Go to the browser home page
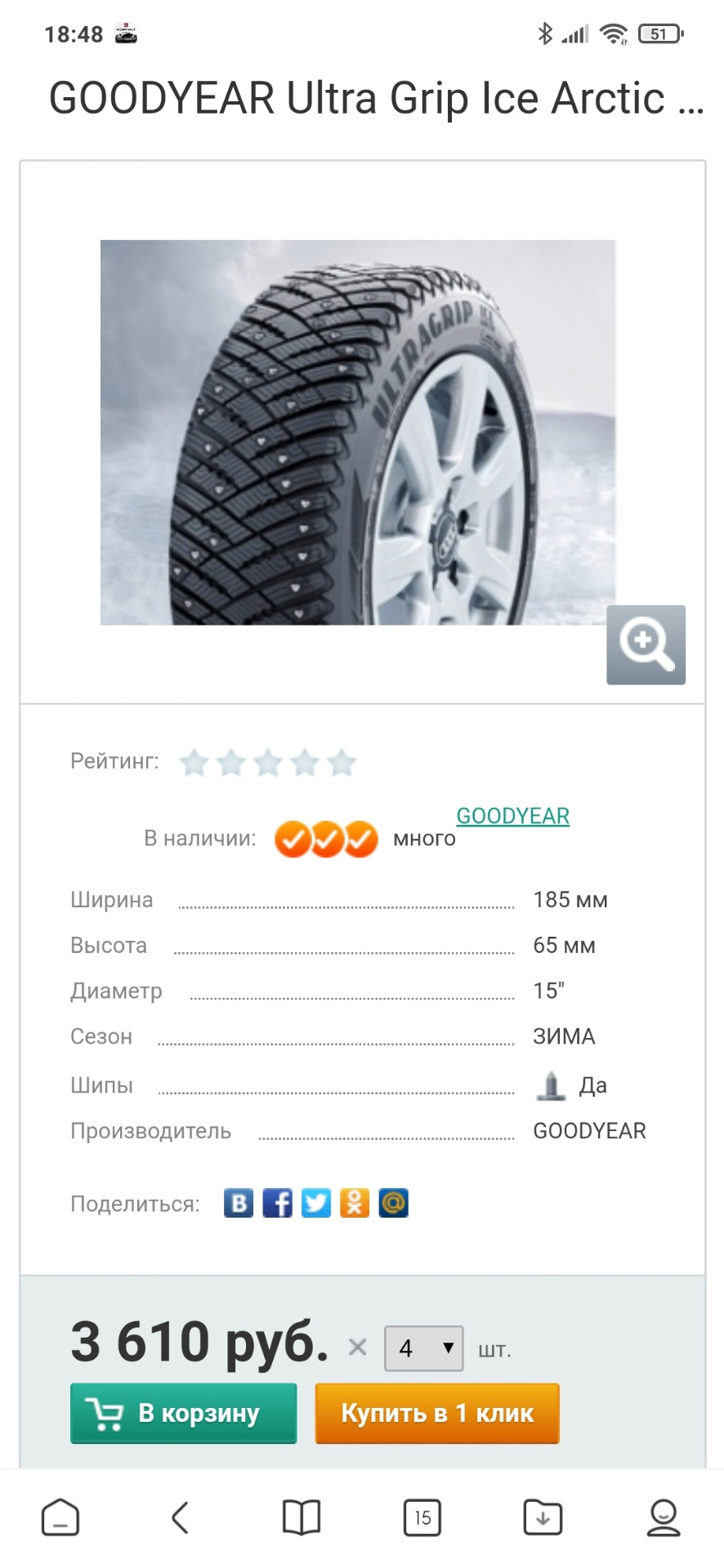The image size is (724, 1568). [x=60, y=1517]
